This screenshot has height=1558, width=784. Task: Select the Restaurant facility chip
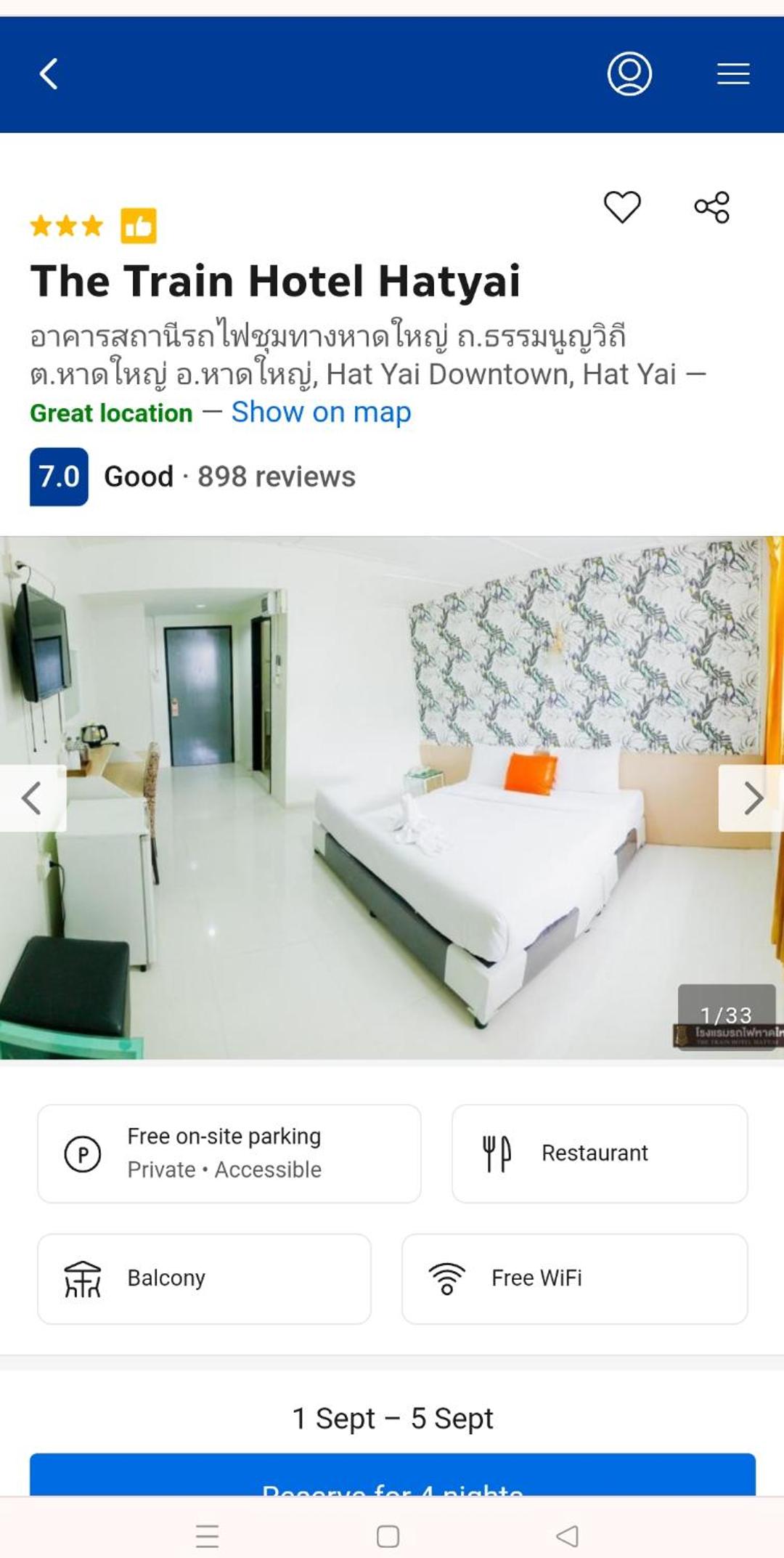coord(599,1153)
